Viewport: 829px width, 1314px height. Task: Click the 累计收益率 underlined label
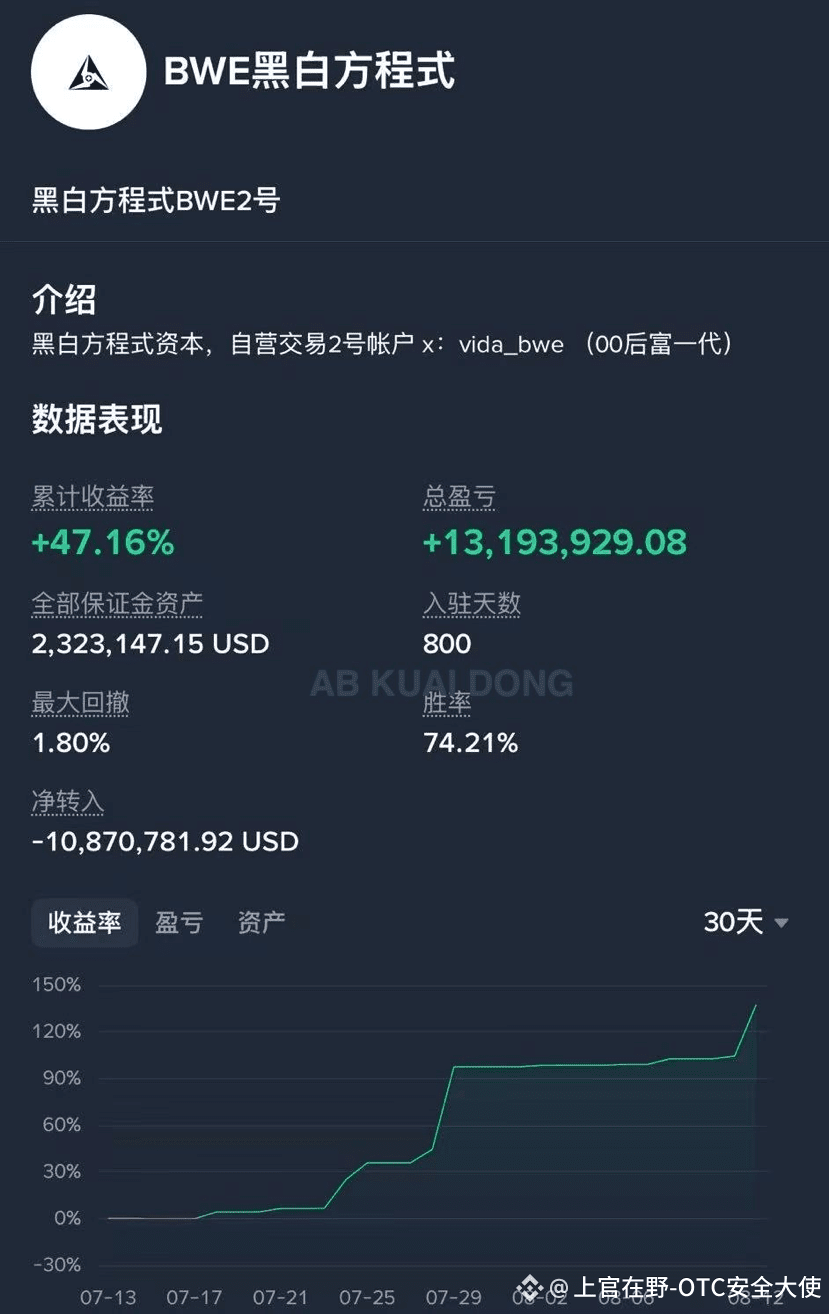(92, 496)
